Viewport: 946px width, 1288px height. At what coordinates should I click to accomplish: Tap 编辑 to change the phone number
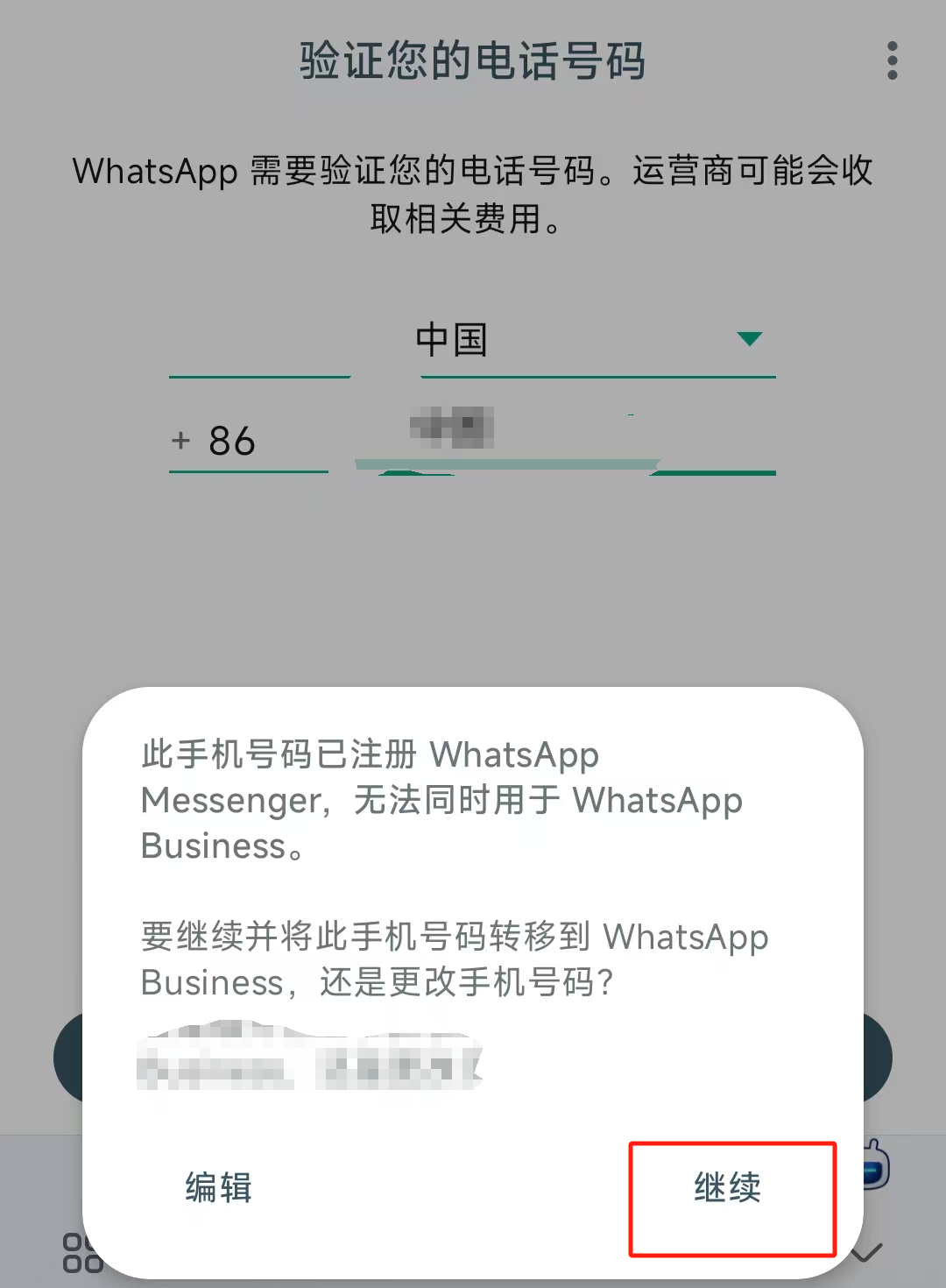(x=218, y=1189)
